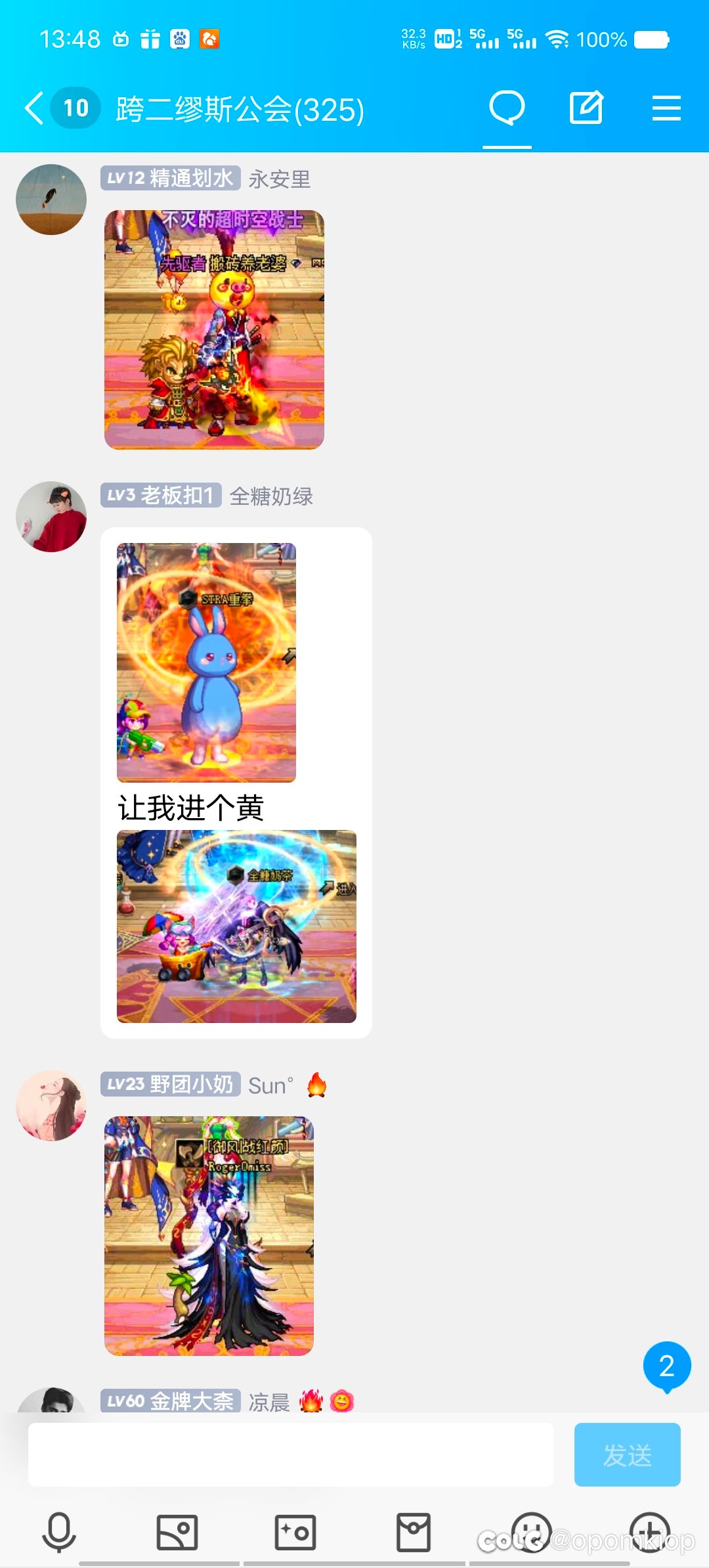Open the group notes edit icon
This screenshot has height=1568, width=709.
(x=586, y=108)
